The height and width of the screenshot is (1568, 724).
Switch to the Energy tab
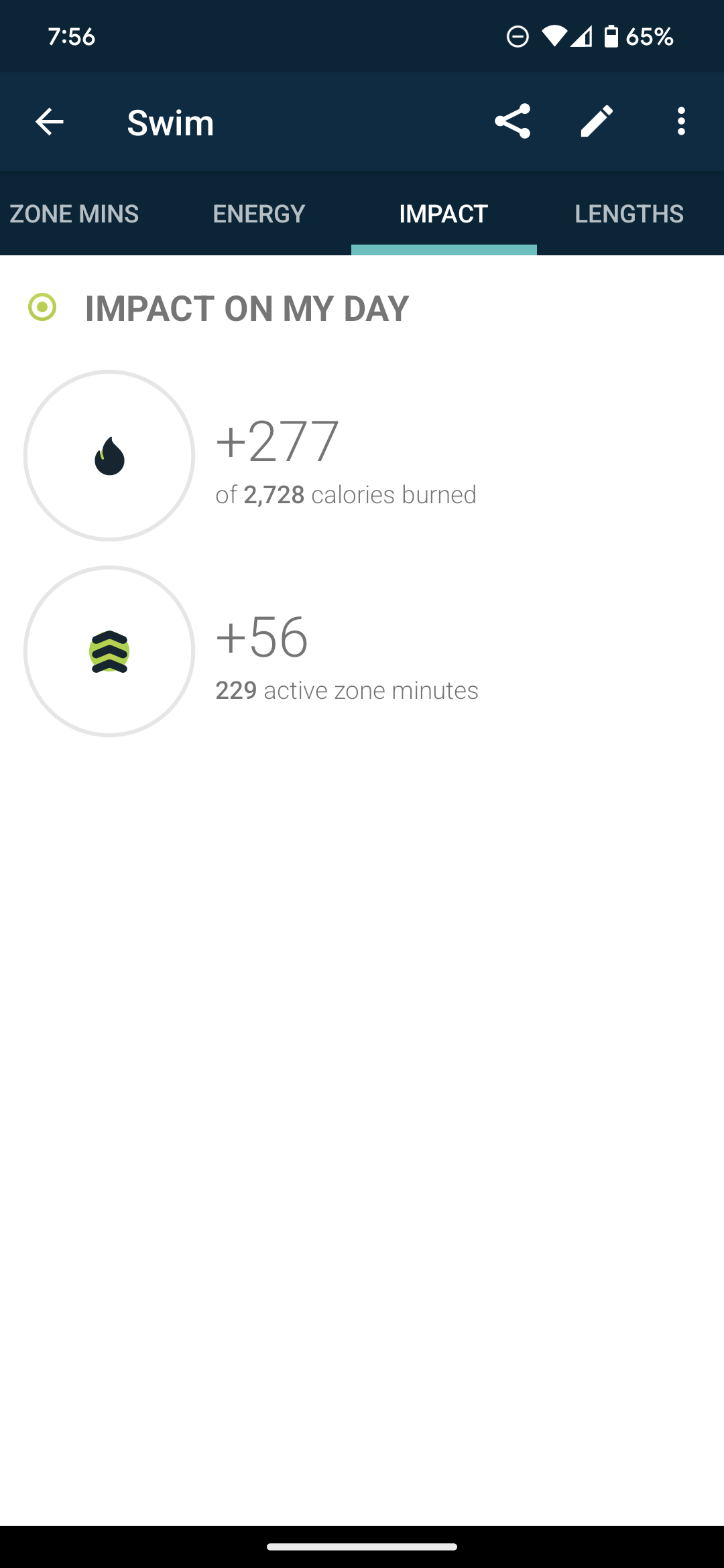259,214
